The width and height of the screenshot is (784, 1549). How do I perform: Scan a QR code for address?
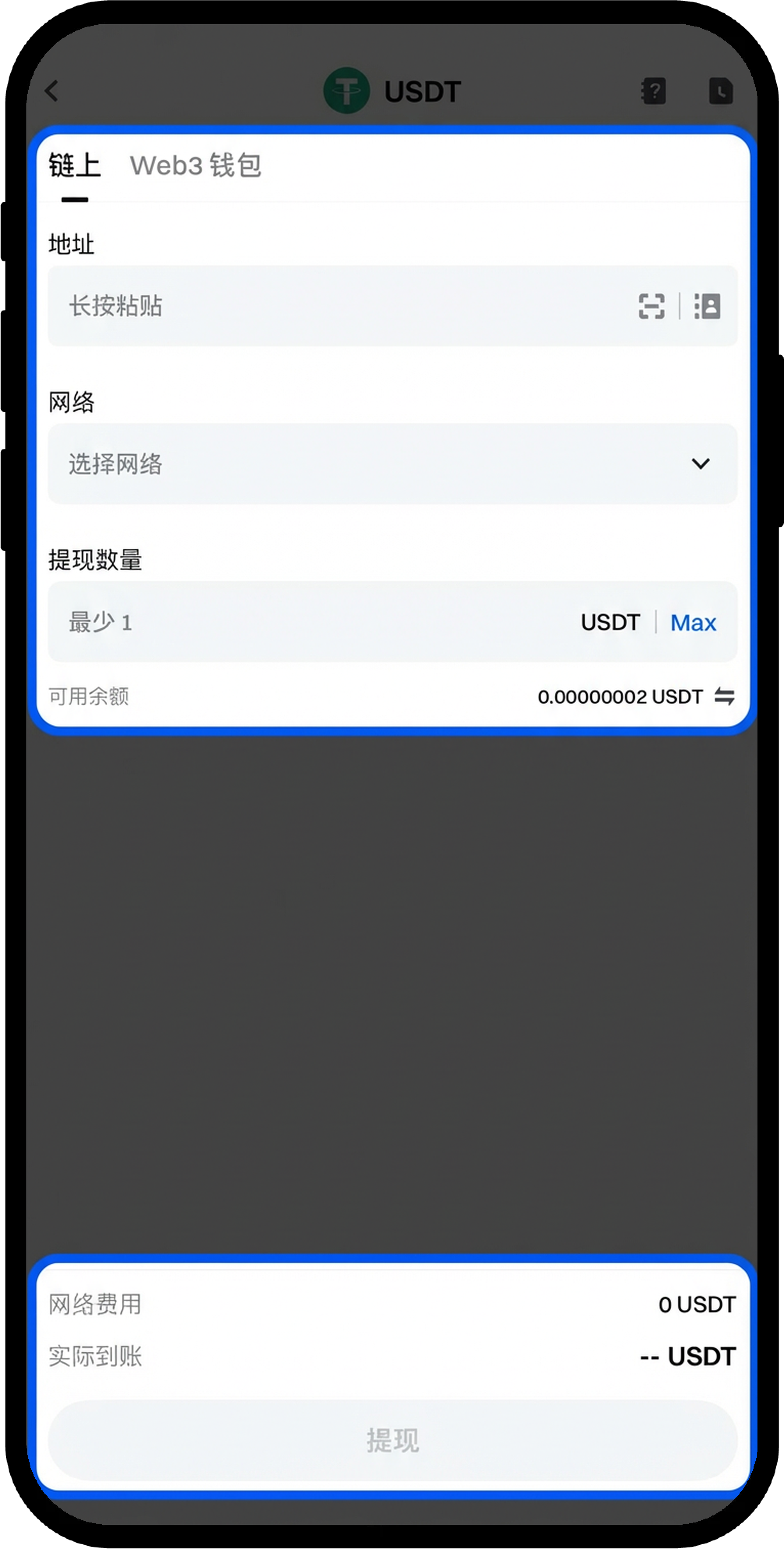[651, 306]
